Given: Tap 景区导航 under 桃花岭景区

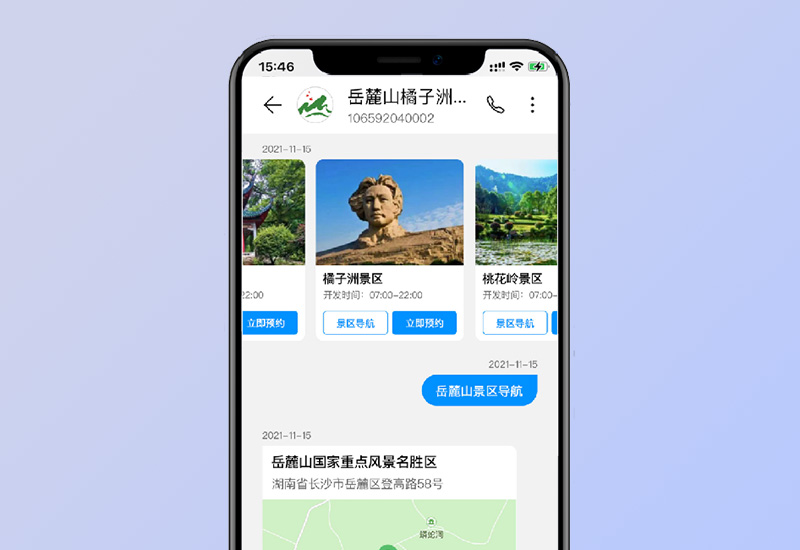Looking at the screenshot, I should 515,323.
